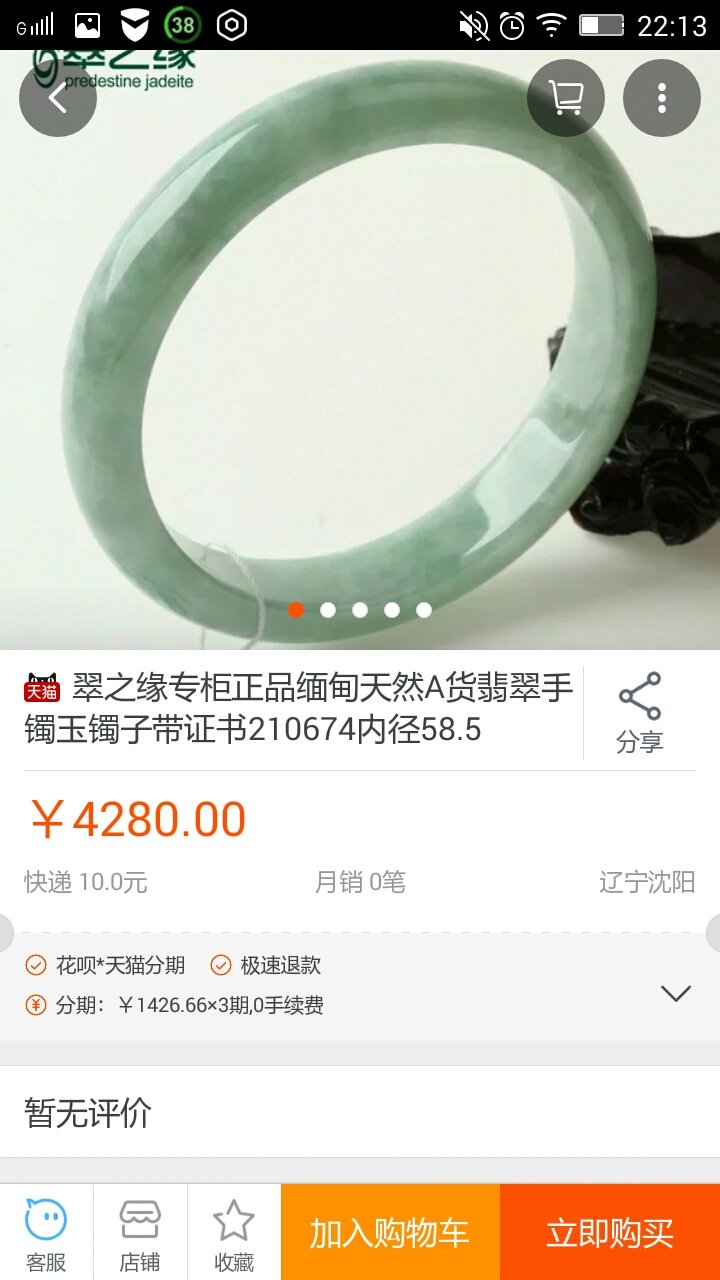Open the shopping cart icon
Viewport: 720px width, 1280px height.
pos(566,98)
